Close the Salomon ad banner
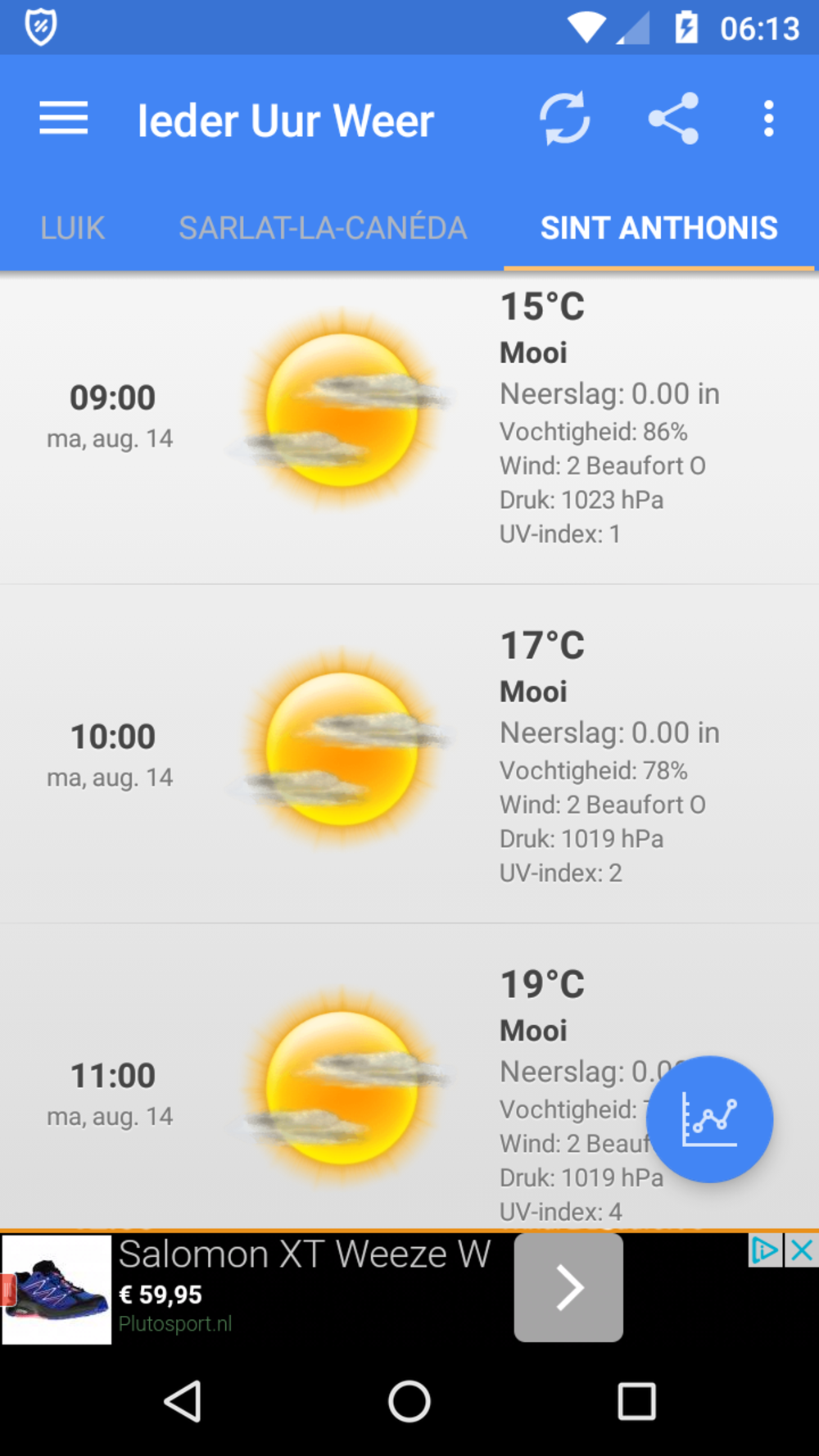Viewport: 819px width, 1456px height. [x=802, y=1250]
